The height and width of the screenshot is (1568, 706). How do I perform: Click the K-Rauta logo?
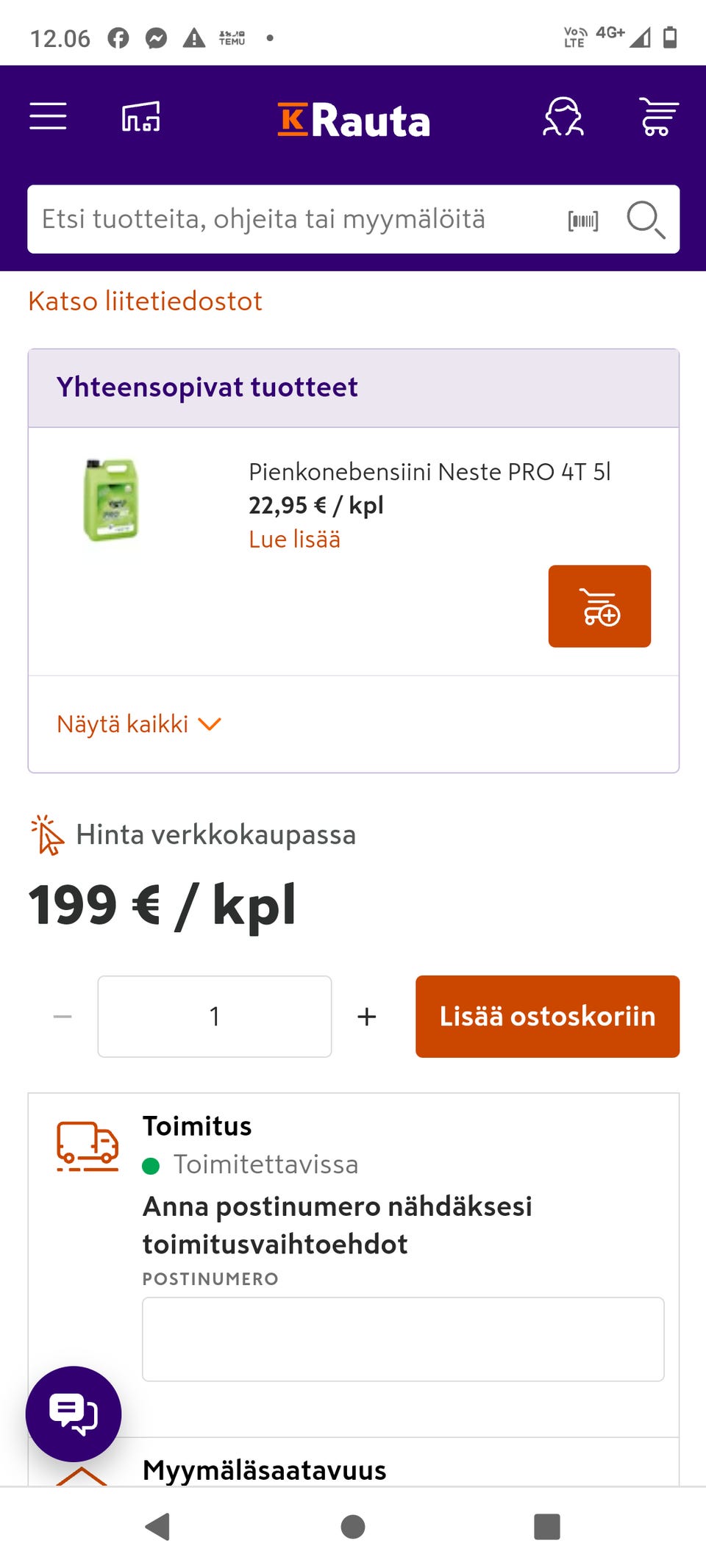353,119
